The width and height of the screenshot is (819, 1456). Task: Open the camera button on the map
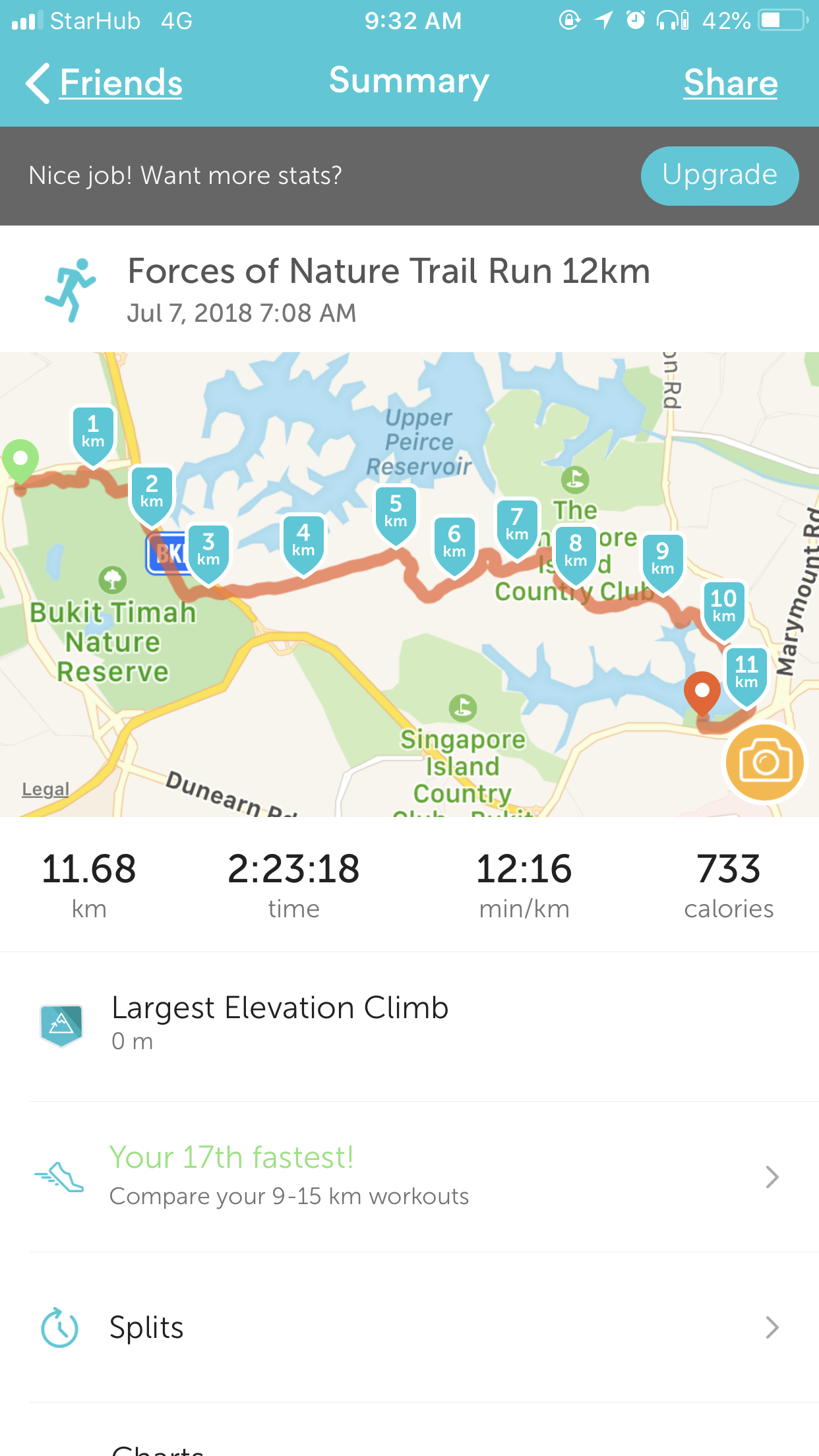point(764,762)
